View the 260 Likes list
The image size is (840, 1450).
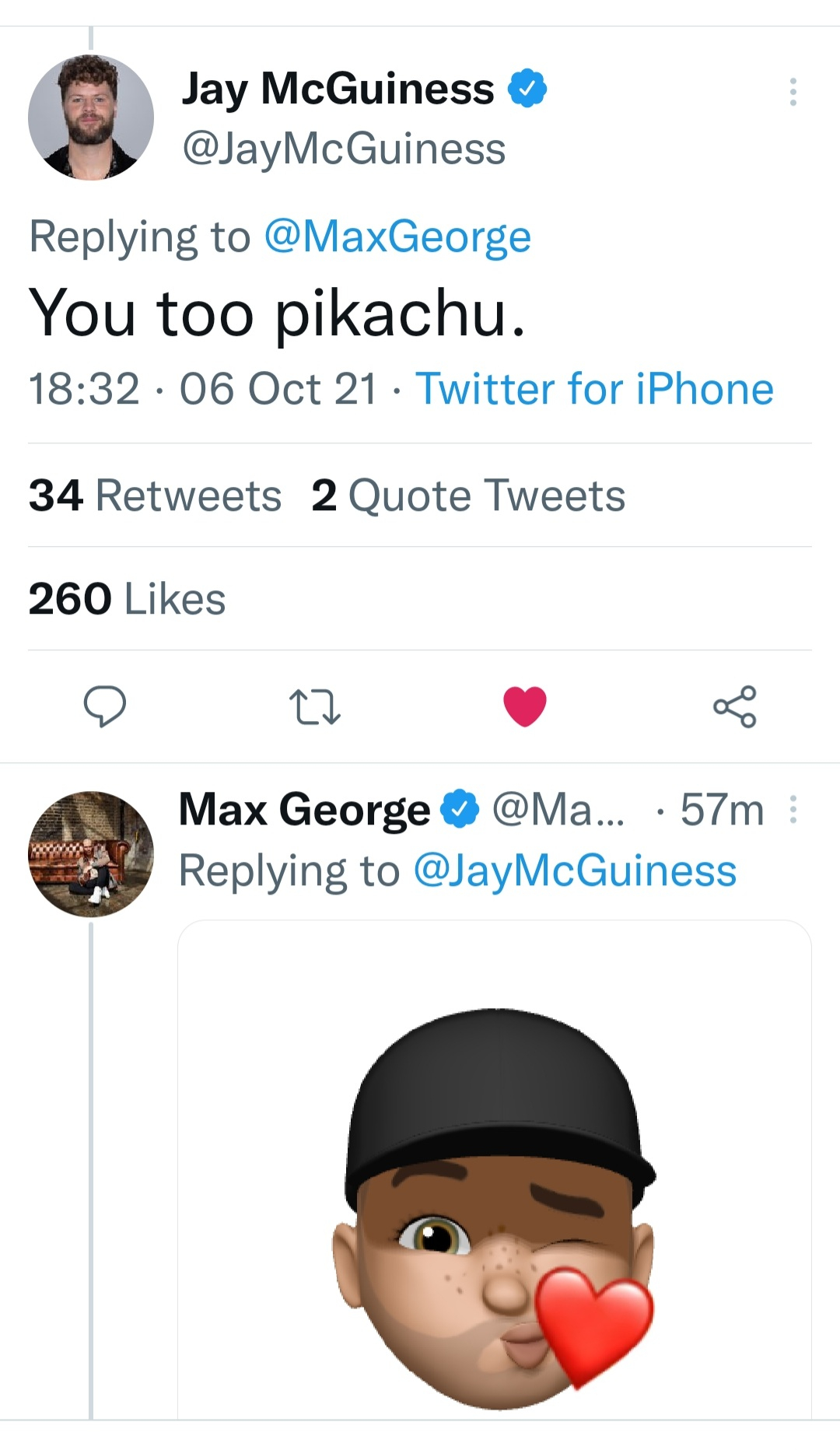[x=127, y=599]
